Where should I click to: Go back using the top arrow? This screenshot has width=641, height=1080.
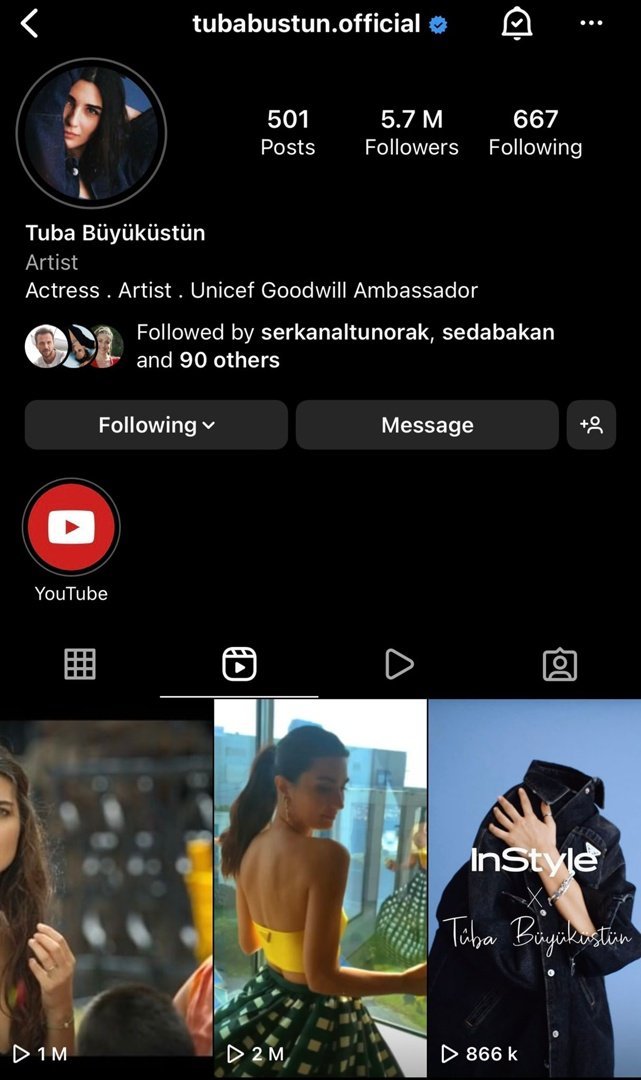pos(29,24)
